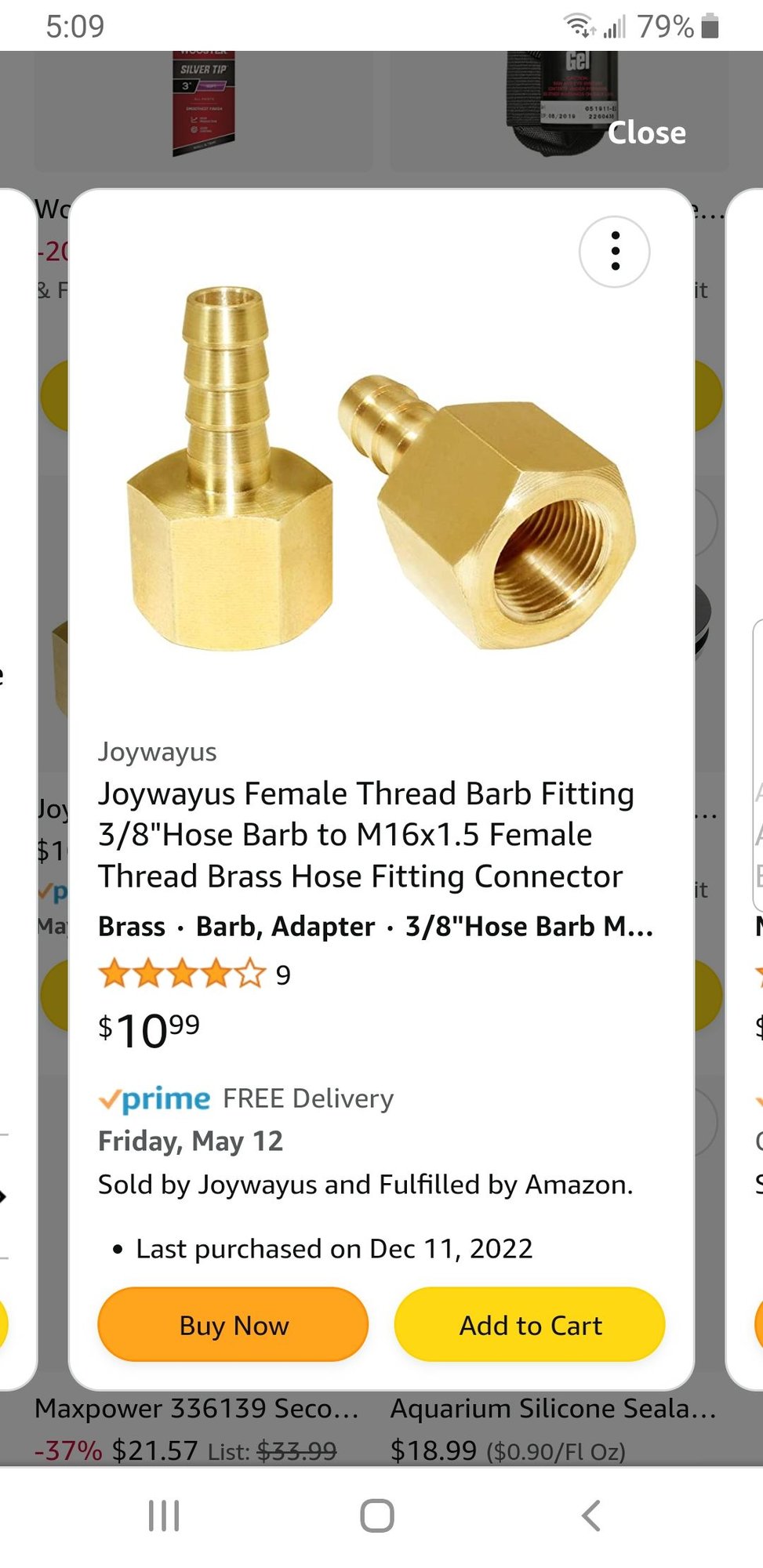Screen dimensions: 763x1568
Task: Close the product preview overlay
Action: pos(646,132)
